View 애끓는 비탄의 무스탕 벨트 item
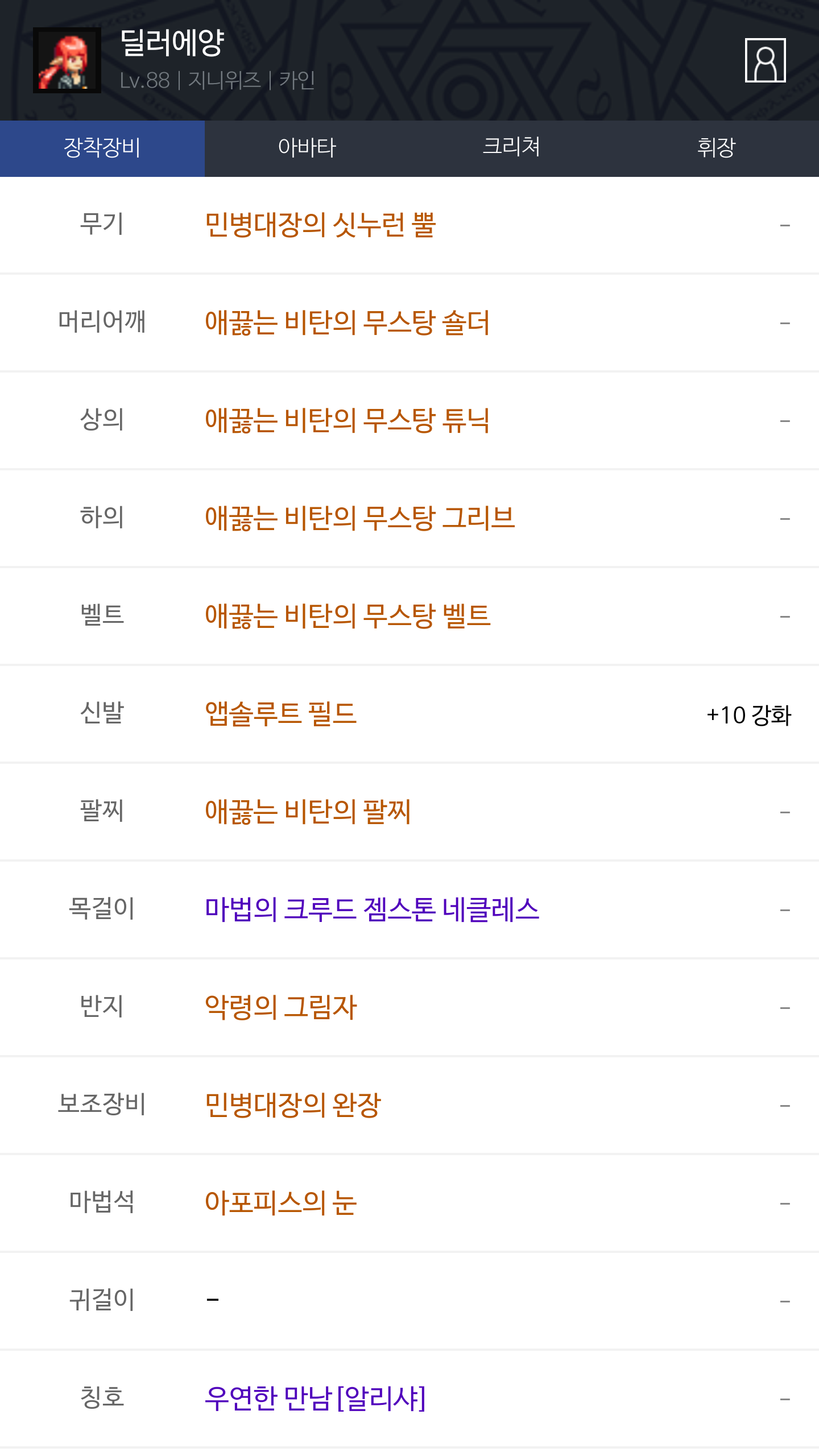The image size is (819, 1456). click(348, 617)
